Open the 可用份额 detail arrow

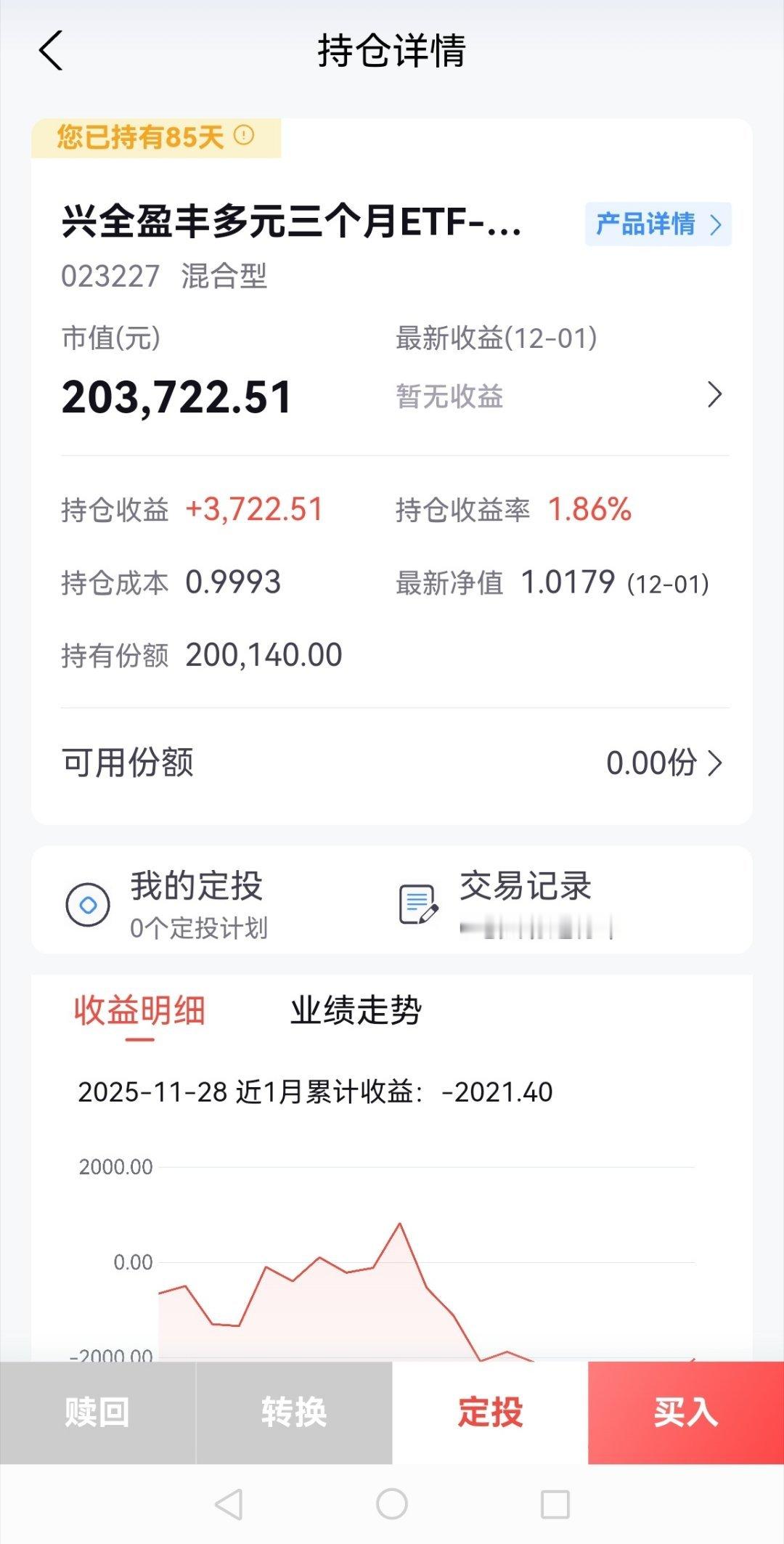click(x=716, y=764)
